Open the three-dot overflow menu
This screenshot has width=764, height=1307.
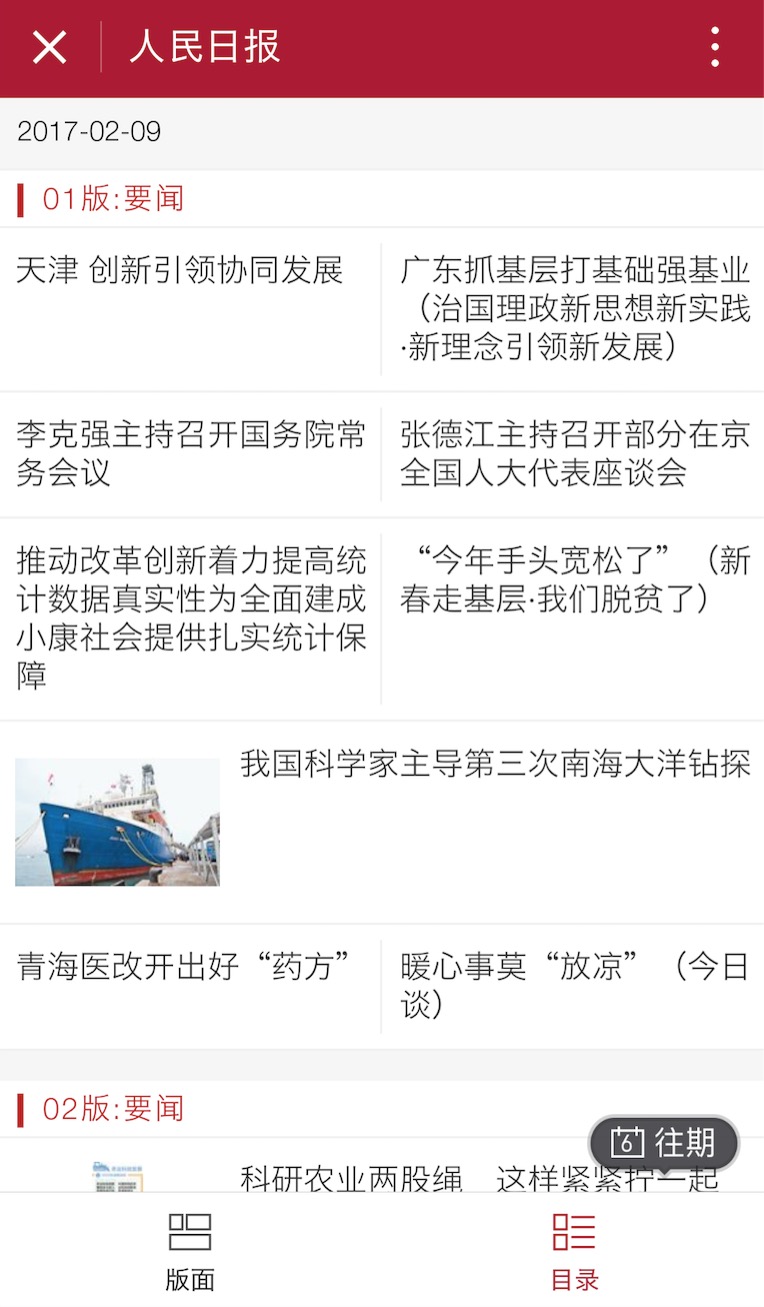[714, 47]
